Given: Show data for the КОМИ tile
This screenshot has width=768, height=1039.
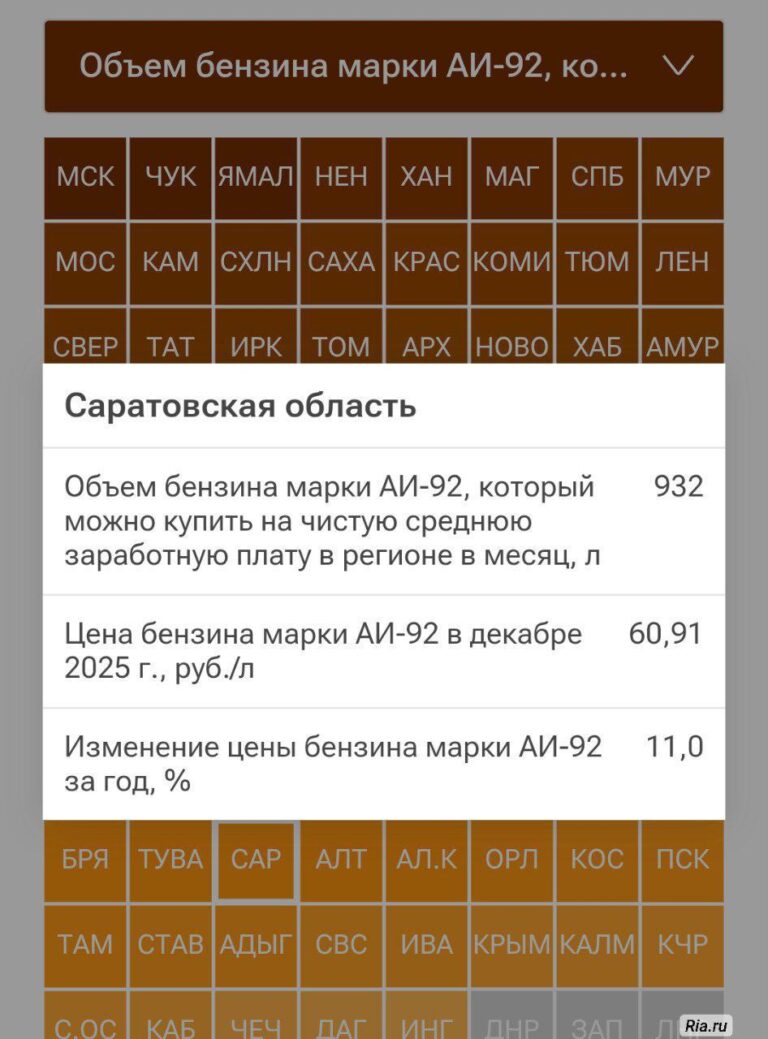Looking at the screenshot, I should (512, 263).
